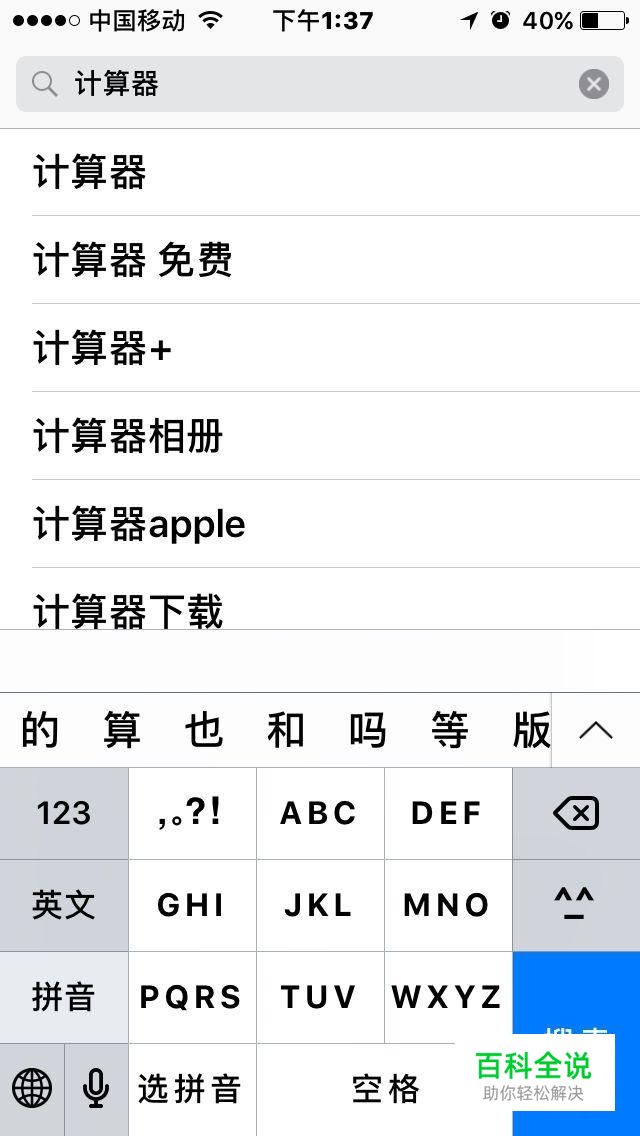Start dictation with the microphone key

pos(96,1089)
